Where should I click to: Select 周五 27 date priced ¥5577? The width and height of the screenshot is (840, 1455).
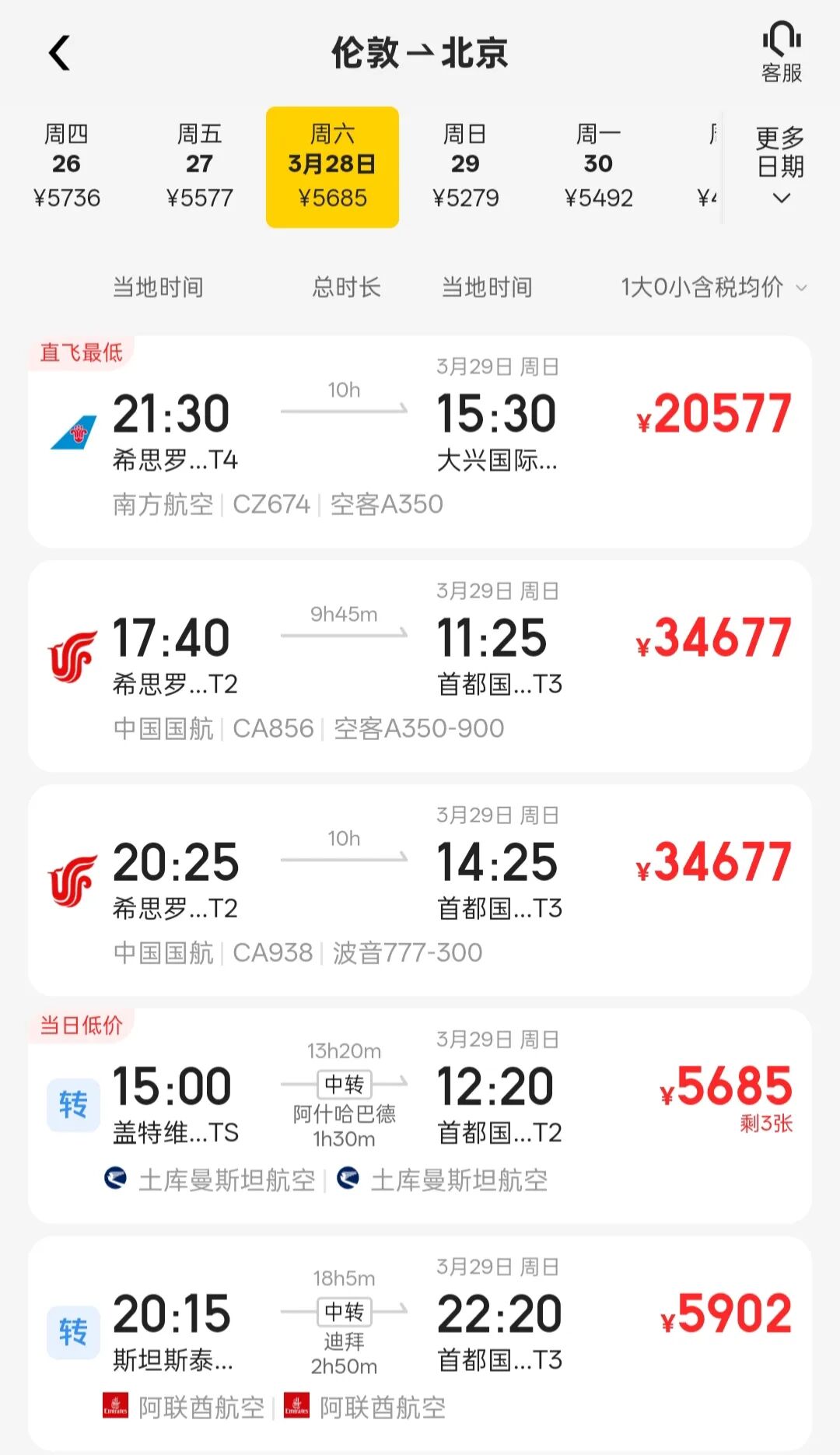coord(199,167)
